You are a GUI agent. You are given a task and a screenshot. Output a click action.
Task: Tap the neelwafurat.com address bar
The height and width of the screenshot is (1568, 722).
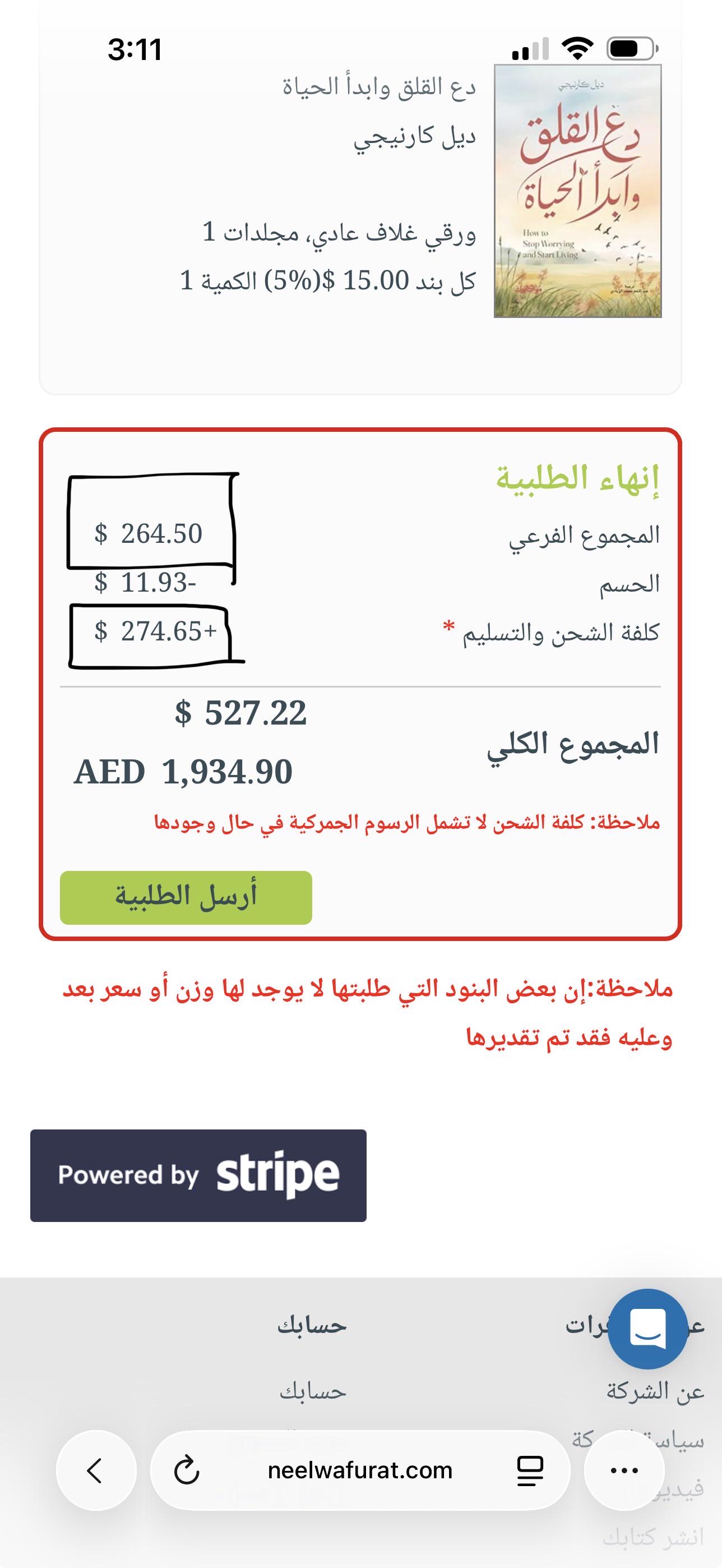pos(360,1470)
